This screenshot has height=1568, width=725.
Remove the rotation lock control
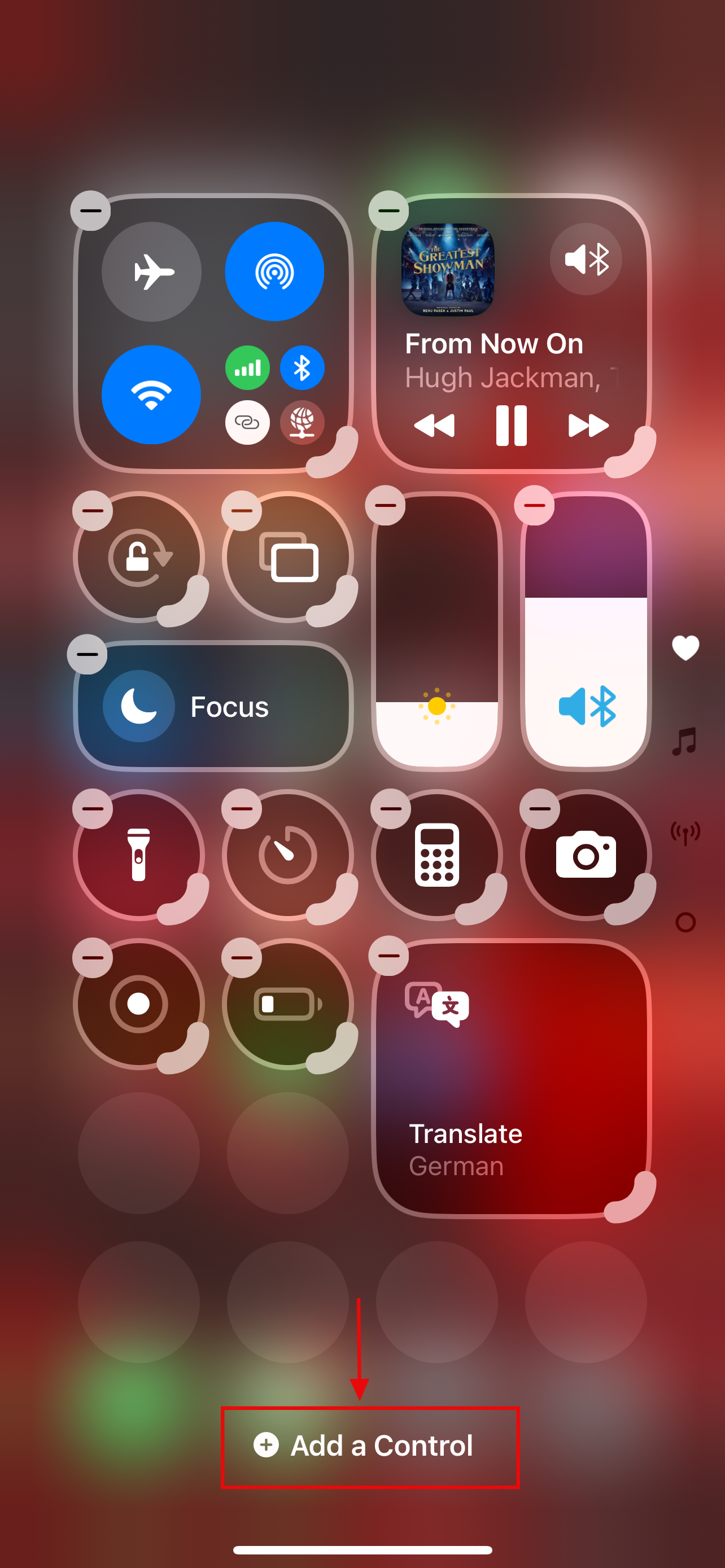93,511
